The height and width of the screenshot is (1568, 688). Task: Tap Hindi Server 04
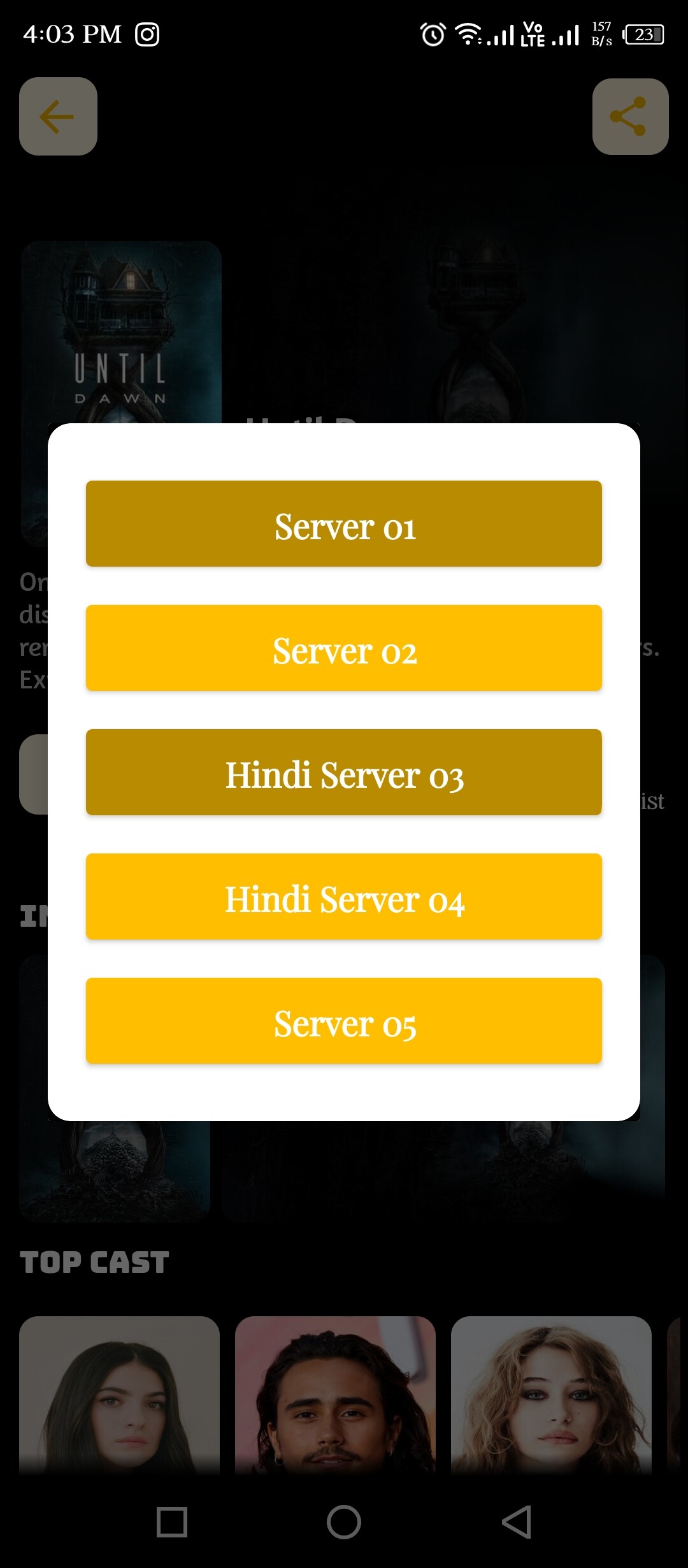(344, 897)
